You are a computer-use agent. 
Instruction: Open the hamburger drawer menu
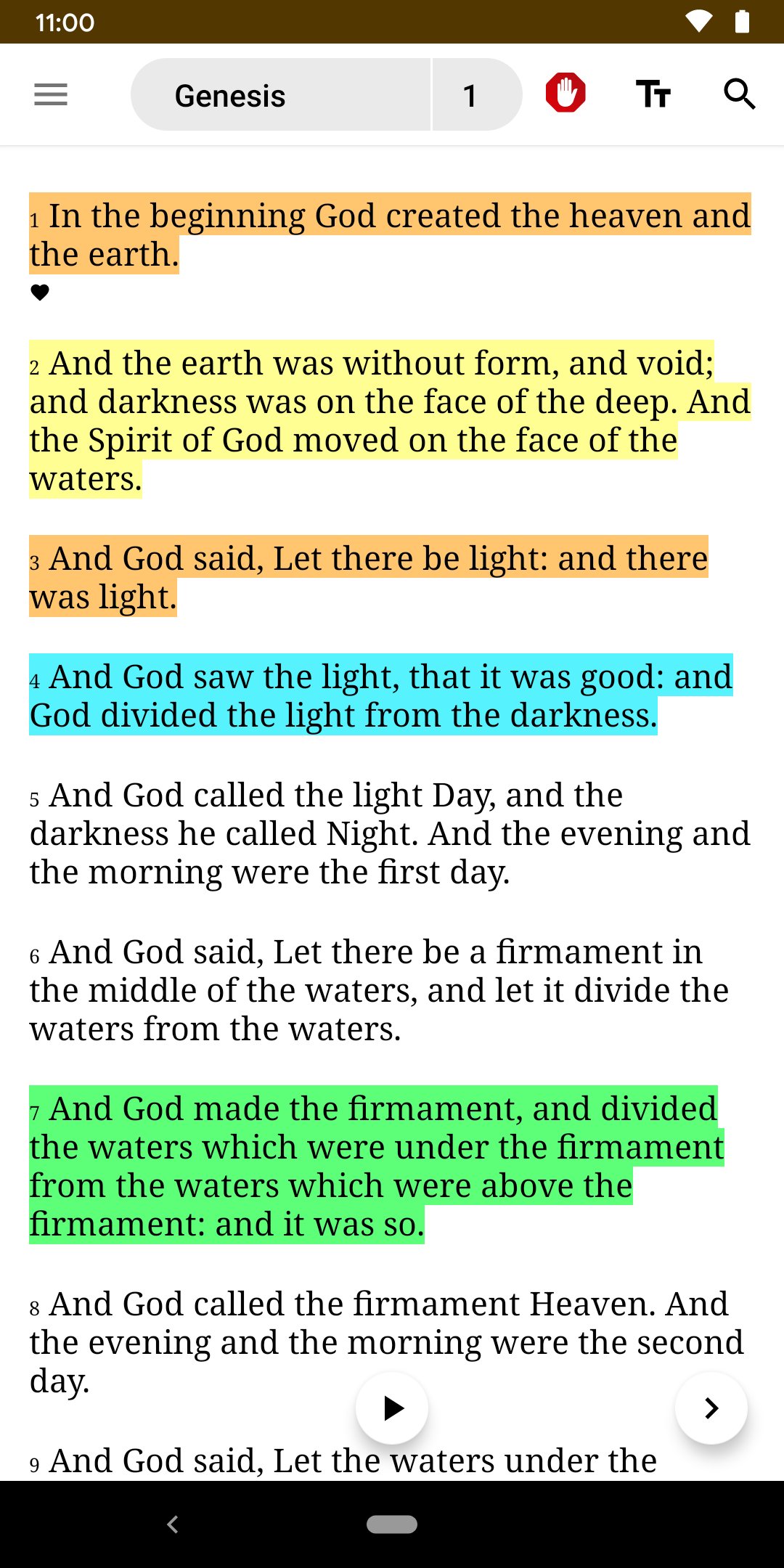click(51, 94)
